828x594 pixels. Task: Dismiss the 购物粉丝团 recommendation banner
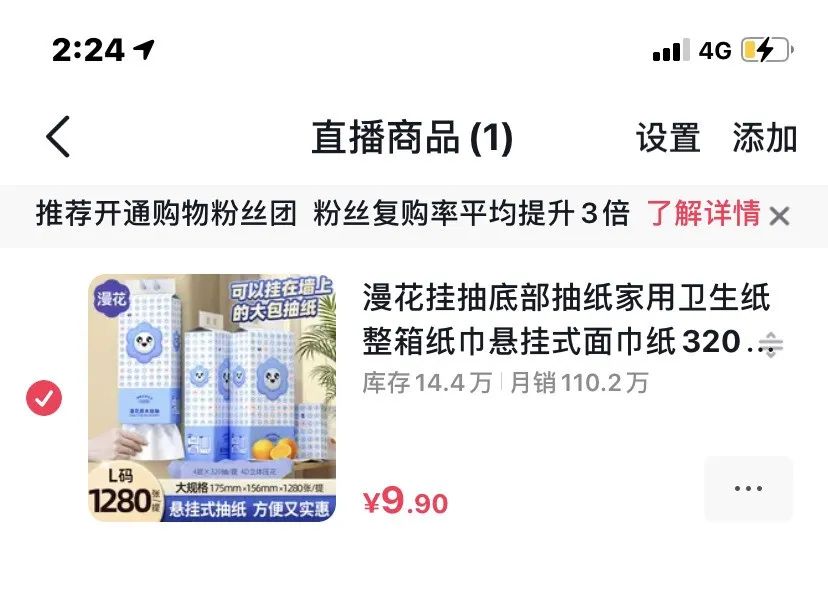click(x=780, y=215)
